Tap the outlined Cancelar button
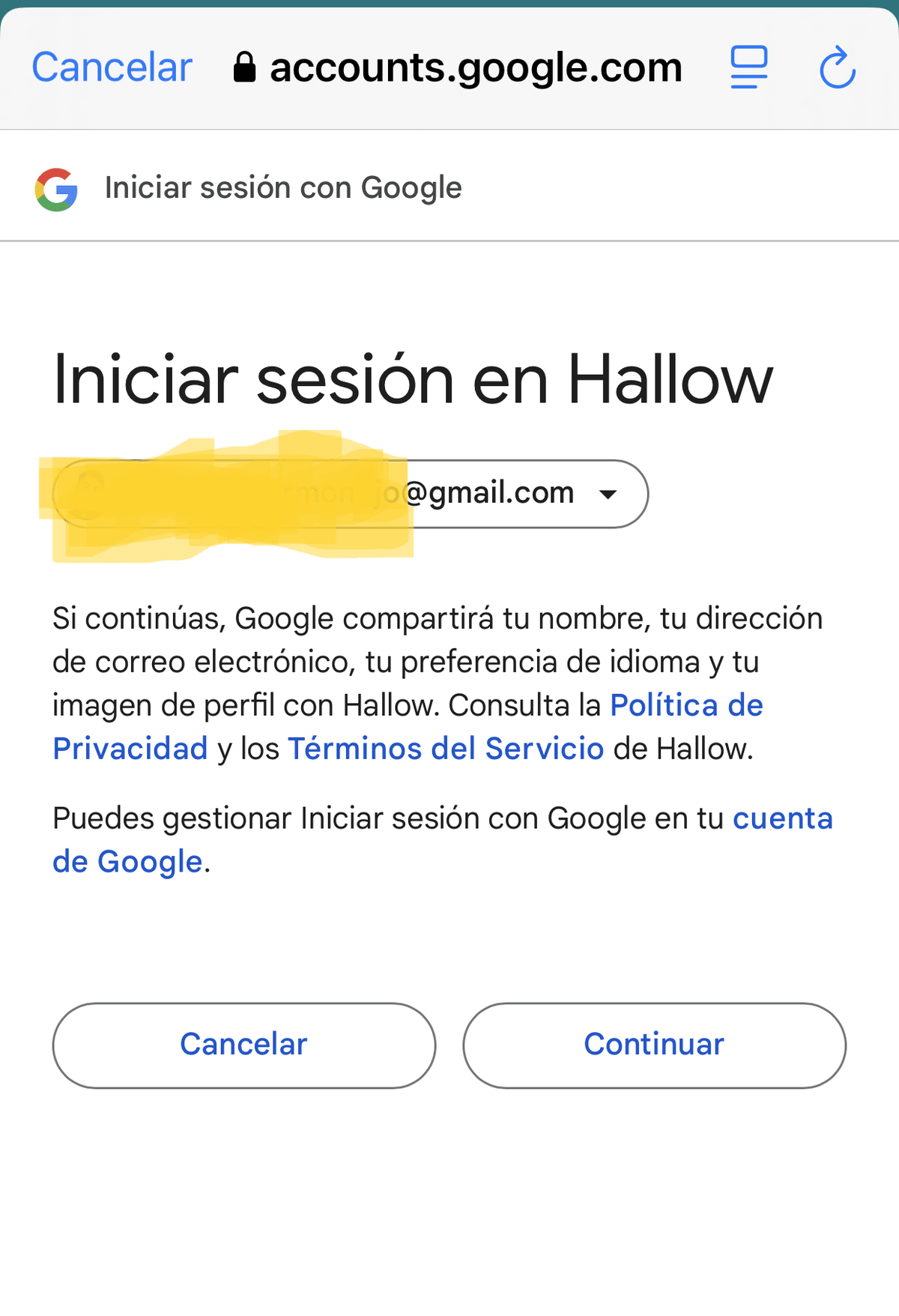Screen dimensions: 899x1316 pos(243,1045)
